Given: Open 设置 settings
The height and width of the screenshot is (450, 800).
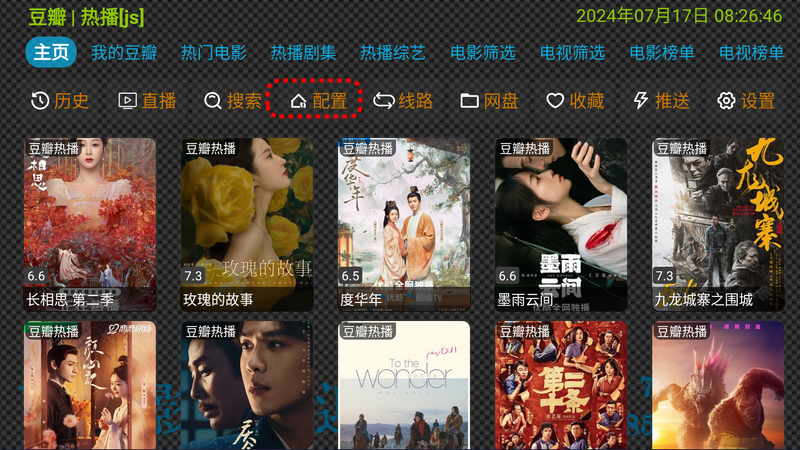Looking at the screenshot, I should coord(746,101).
